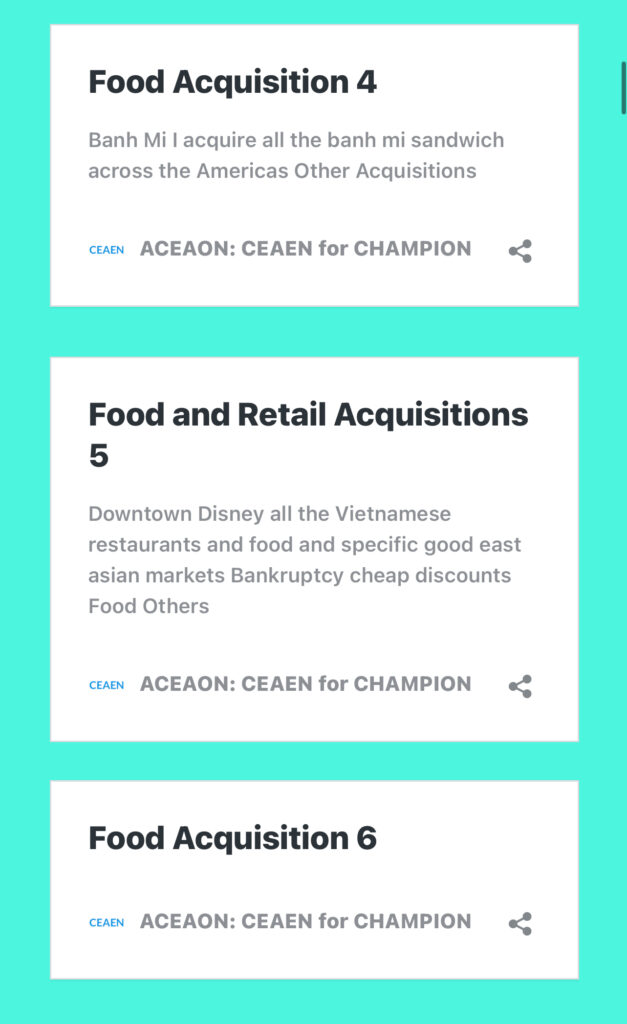Open author link under Food Acquisition 4
This screenshot has height=1024, width=627.
(x=305, y=249)
